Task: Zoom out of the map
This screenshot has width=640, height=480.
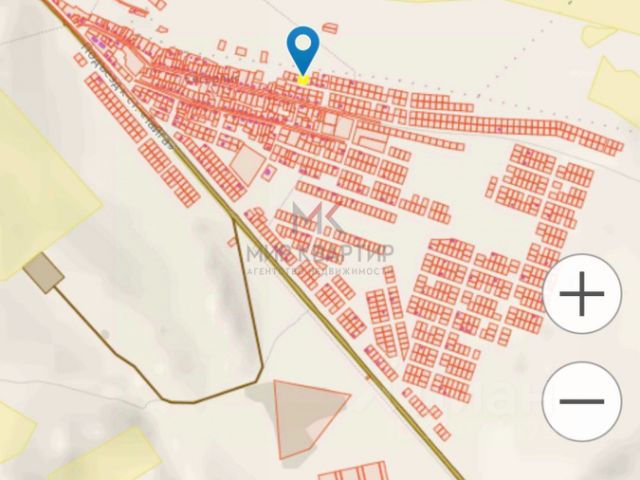Action: click(583, 400)
